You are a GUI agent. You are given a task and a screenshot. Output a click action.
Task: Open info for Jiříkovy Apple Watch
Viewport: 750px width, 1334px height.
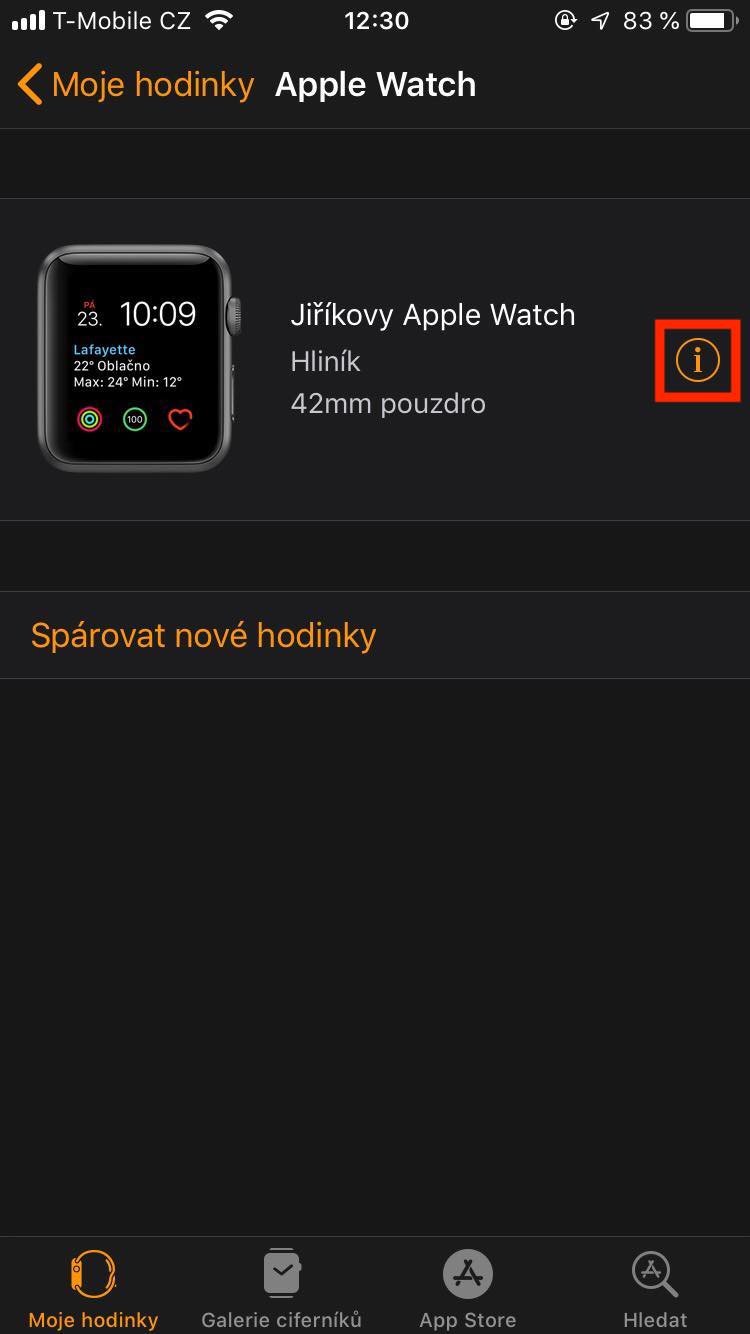click(697, 359)
